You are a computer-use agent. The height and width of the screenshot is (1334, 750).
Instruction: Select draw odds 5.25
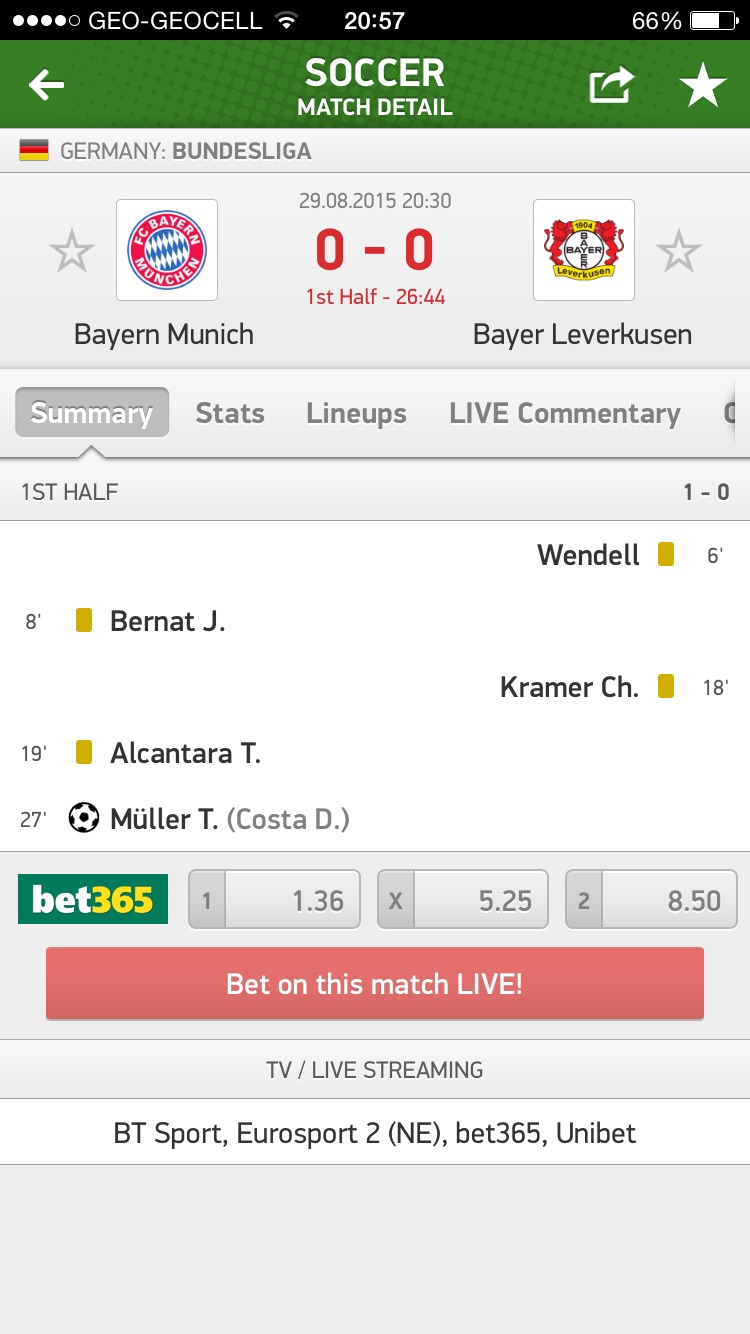pos(463,900)
